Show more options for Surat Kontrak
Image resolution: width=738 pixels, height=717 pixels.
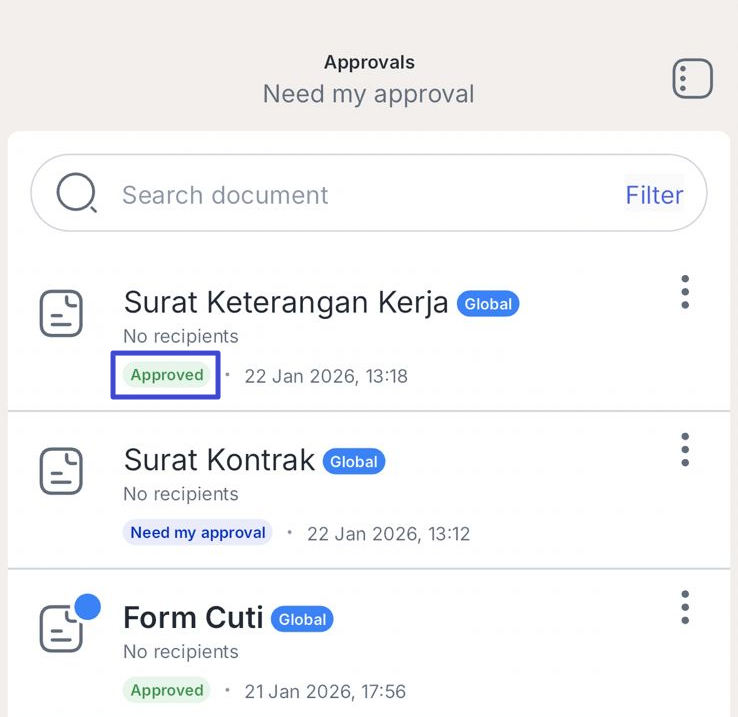tap(685, 449)
